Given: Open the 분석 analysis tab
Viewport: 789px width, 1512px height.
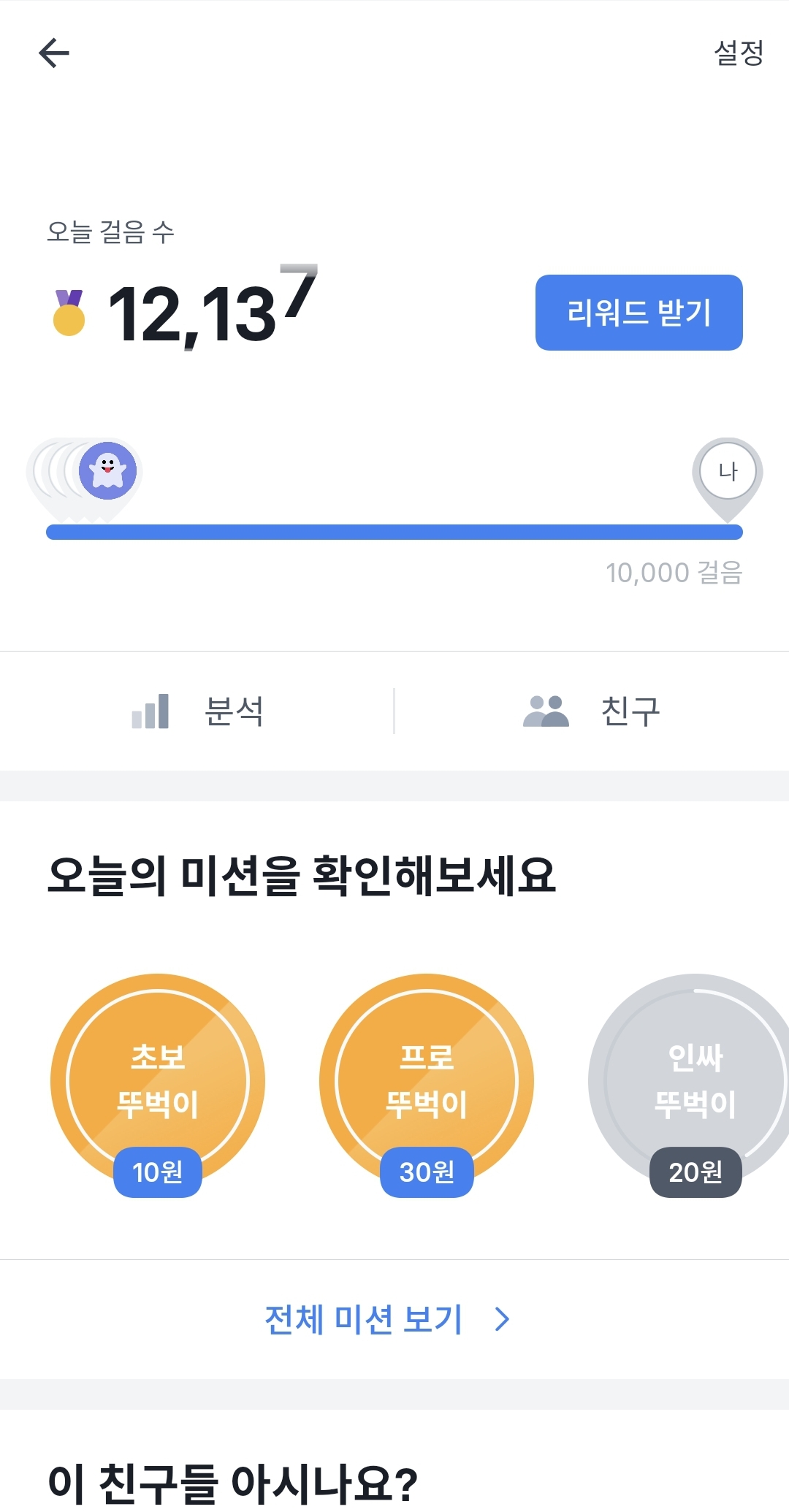Looking at the screenshot, I should pos(197,711).
